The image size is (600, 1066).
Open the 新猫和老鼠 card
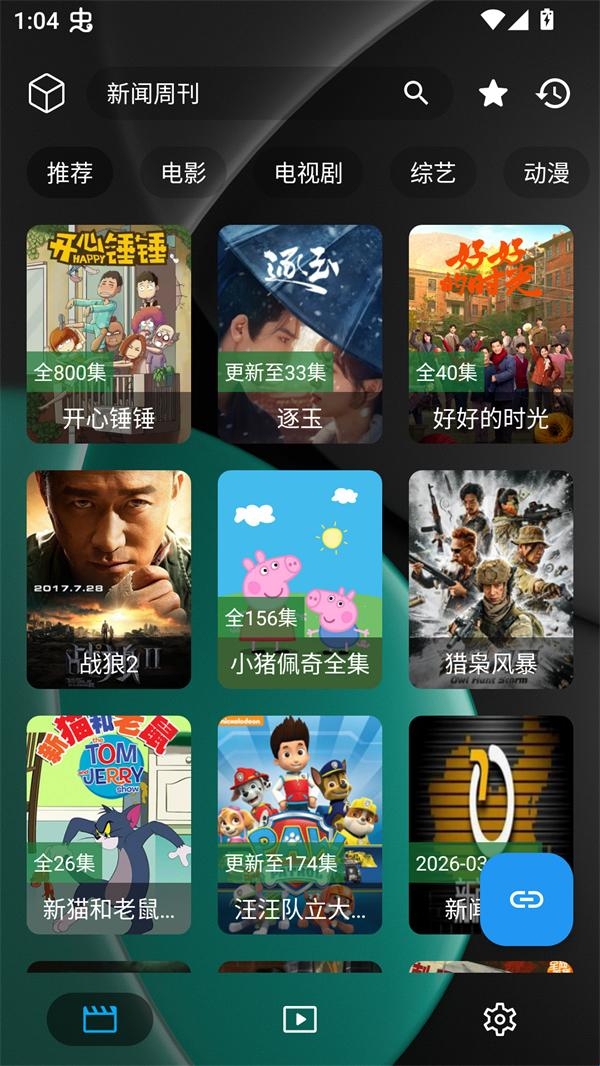pyautogui.click(x=109, y=825)
